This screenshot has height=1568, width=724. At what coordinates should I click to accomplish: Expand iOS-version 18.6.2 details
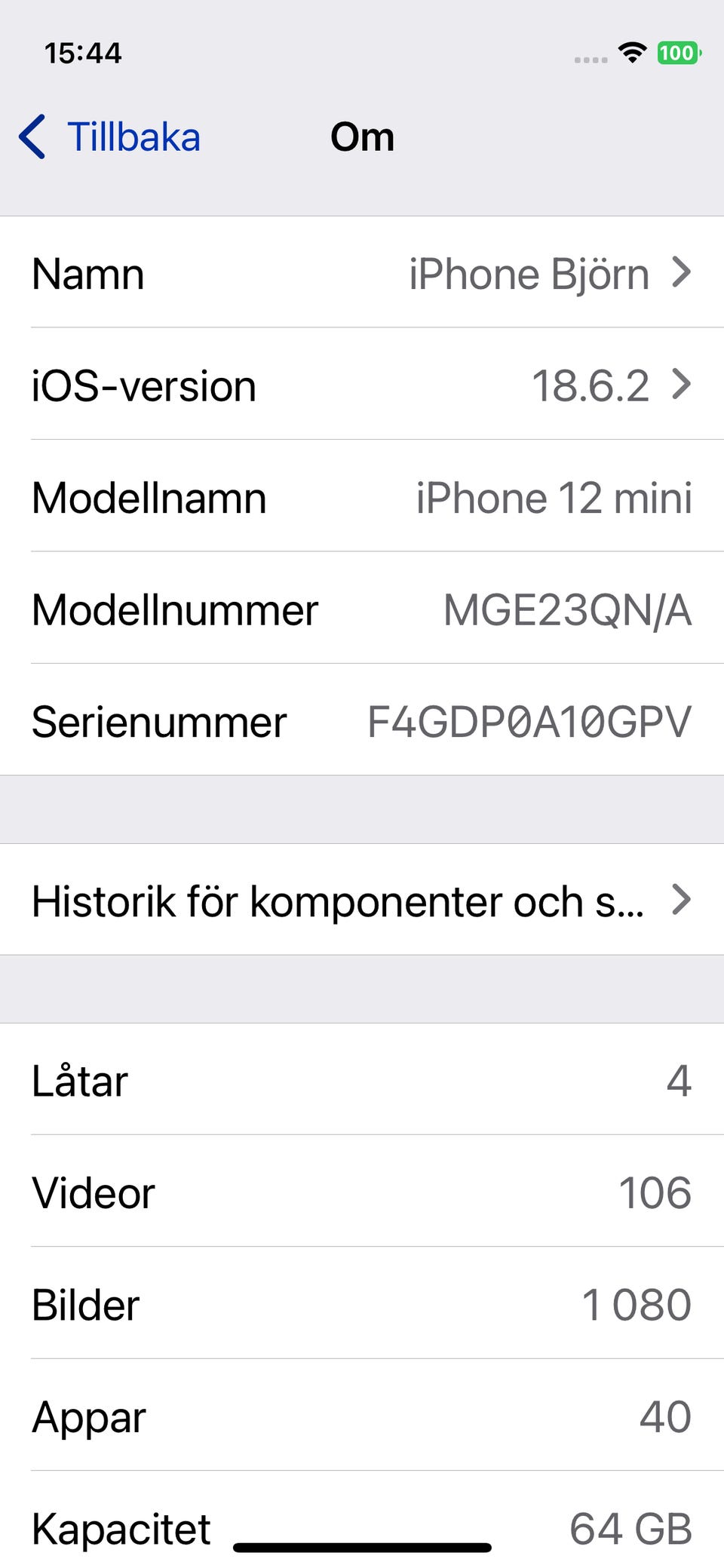point(362,385)
